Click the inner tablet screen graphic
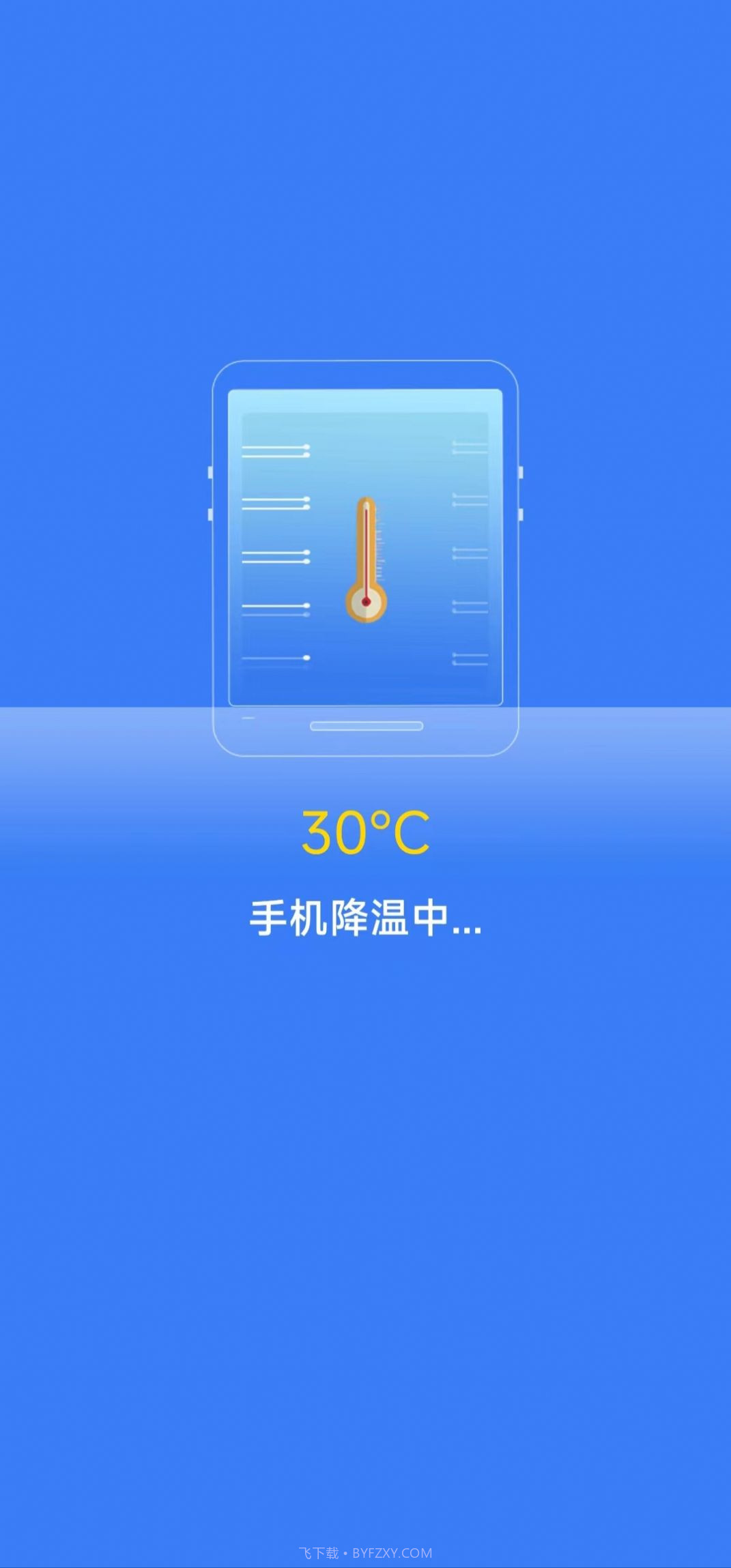The width and height of the screenshot is (731, 1568). click(367, 546)
